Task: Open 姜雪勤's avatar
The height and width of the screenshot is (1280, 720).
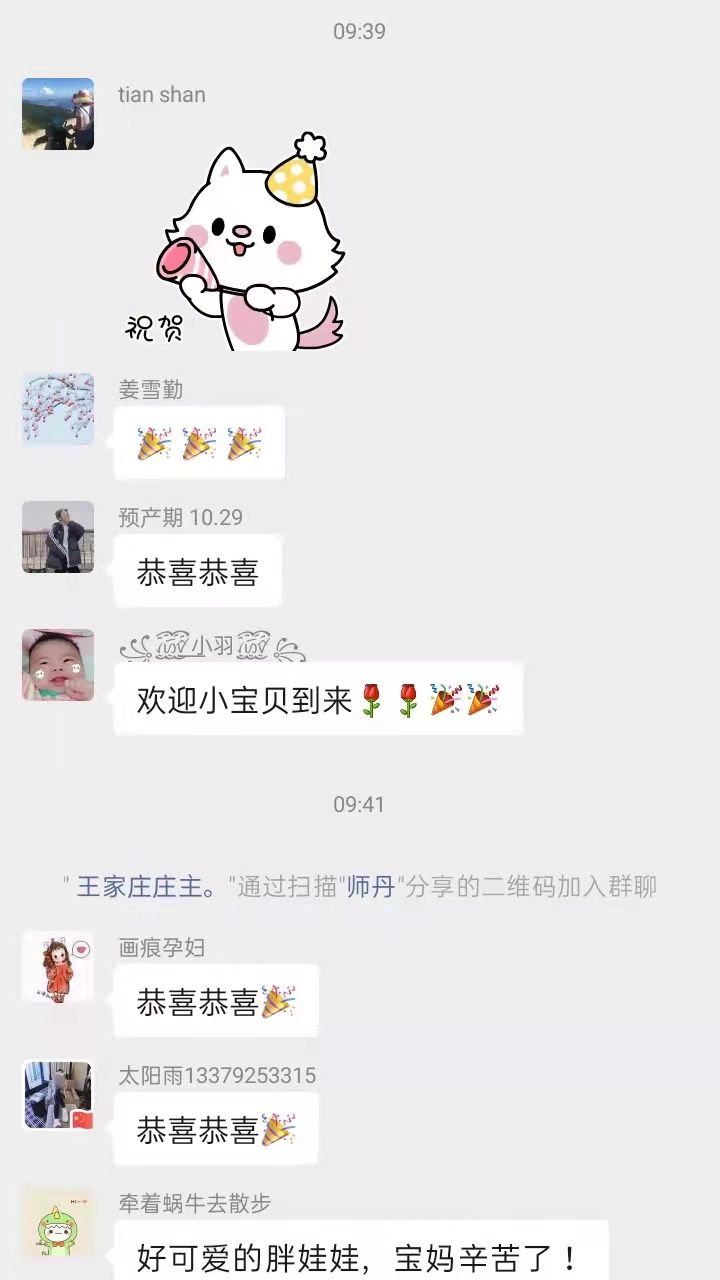Action: pos(58,409)
